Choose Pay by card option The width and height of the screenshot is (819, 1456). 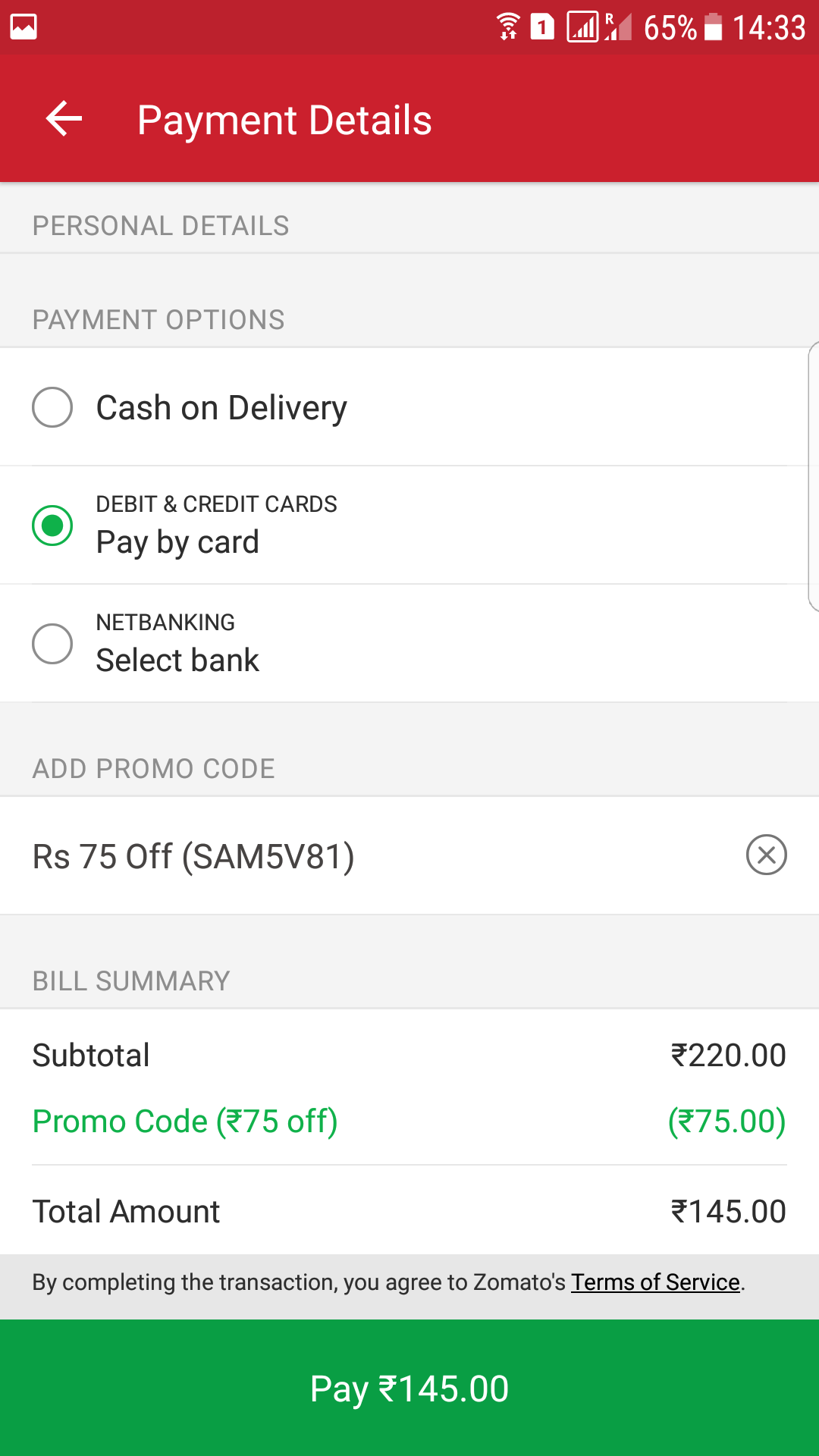point(409,526)
